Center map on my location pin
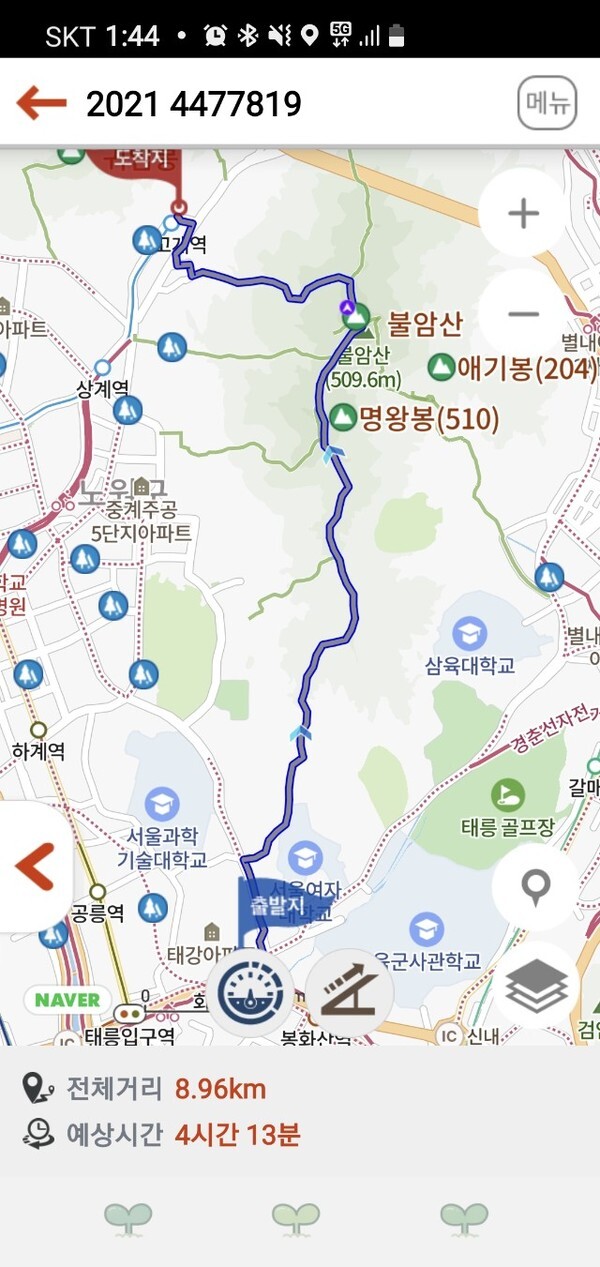Viewport: 600px width, 1267px height. [x=536, y=887]
